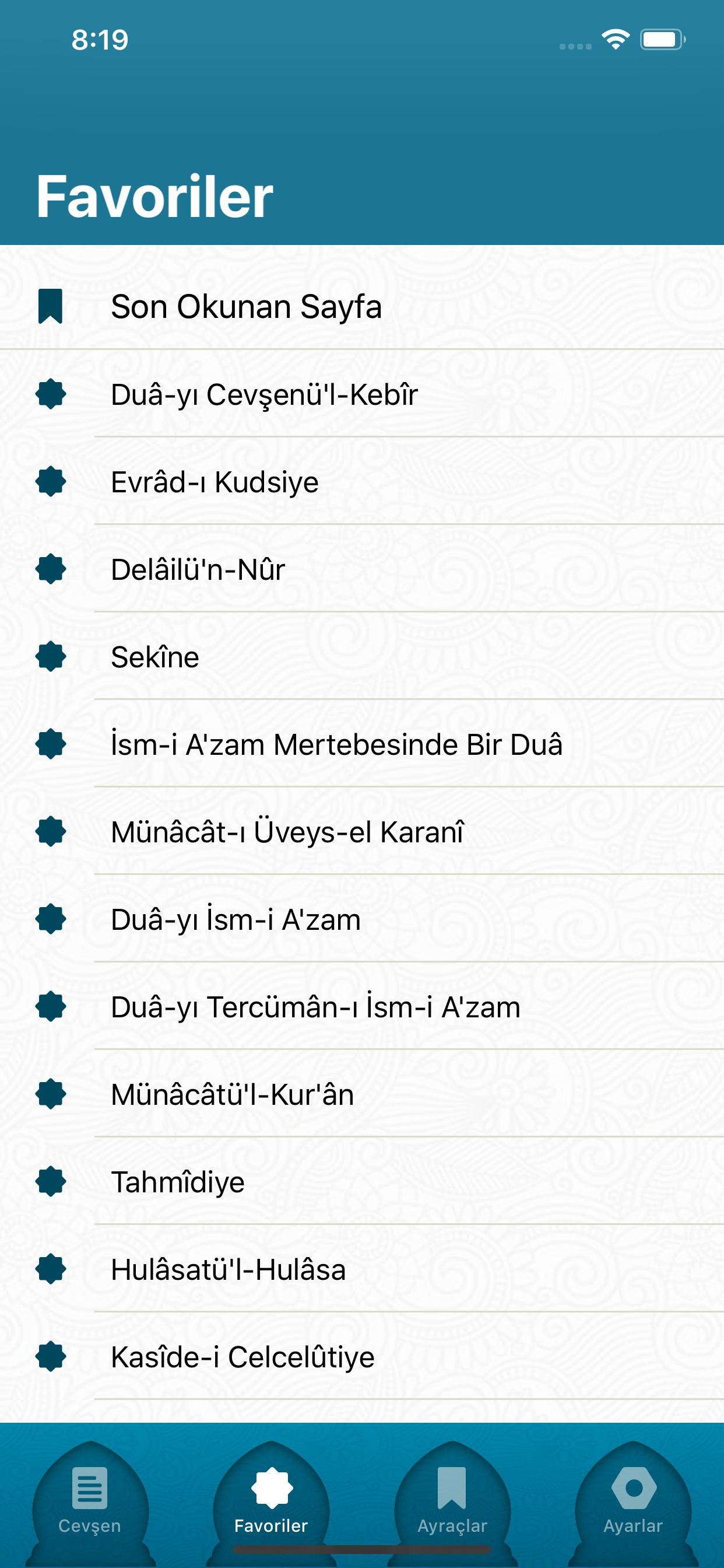Select the rosette icon beside Duâ-yı Cevşenü'l-Kebîr

click(51, 394)
